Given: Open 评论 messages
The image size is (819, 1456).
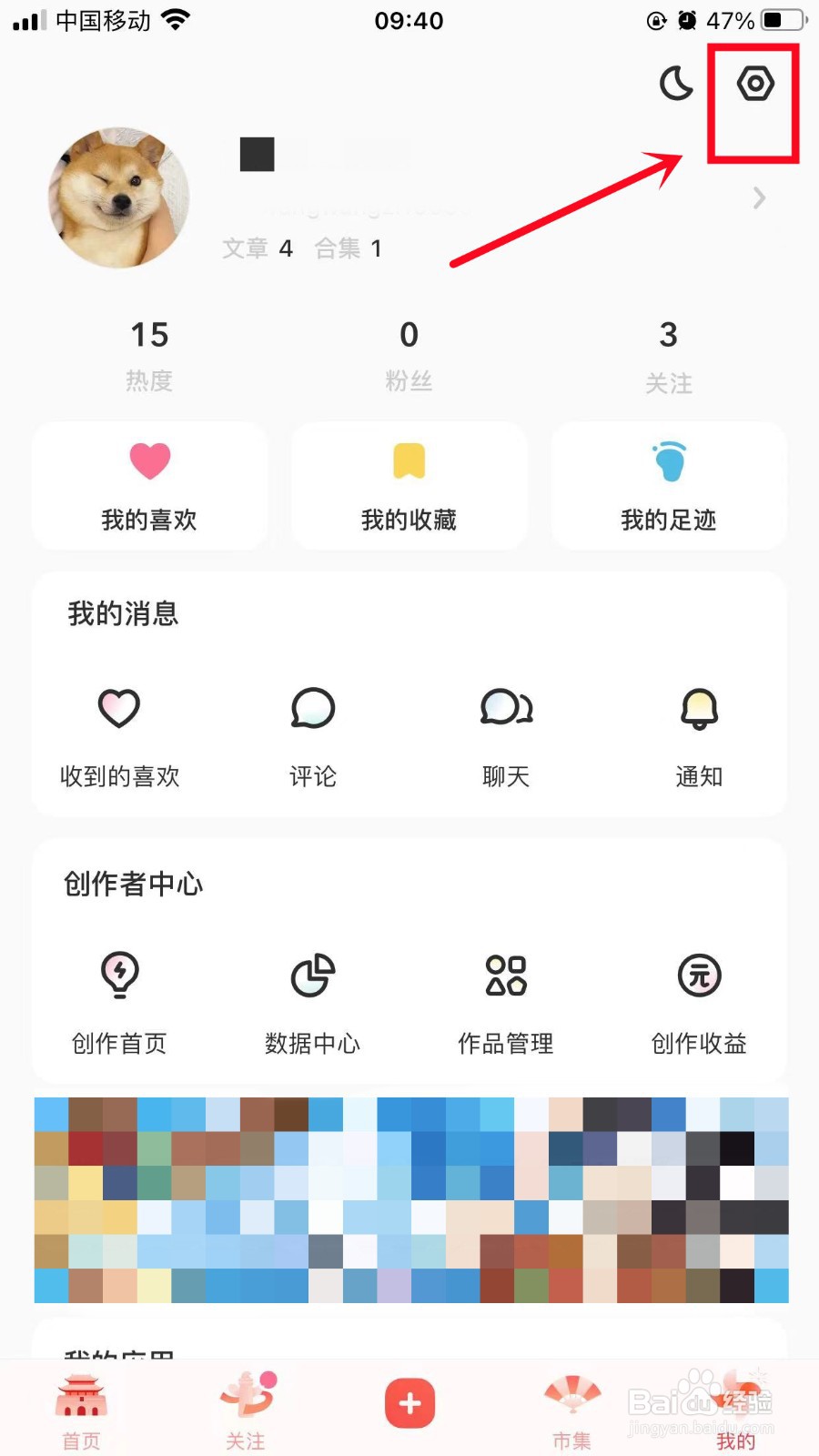Looking at the screenshot, I should [312, 735].
